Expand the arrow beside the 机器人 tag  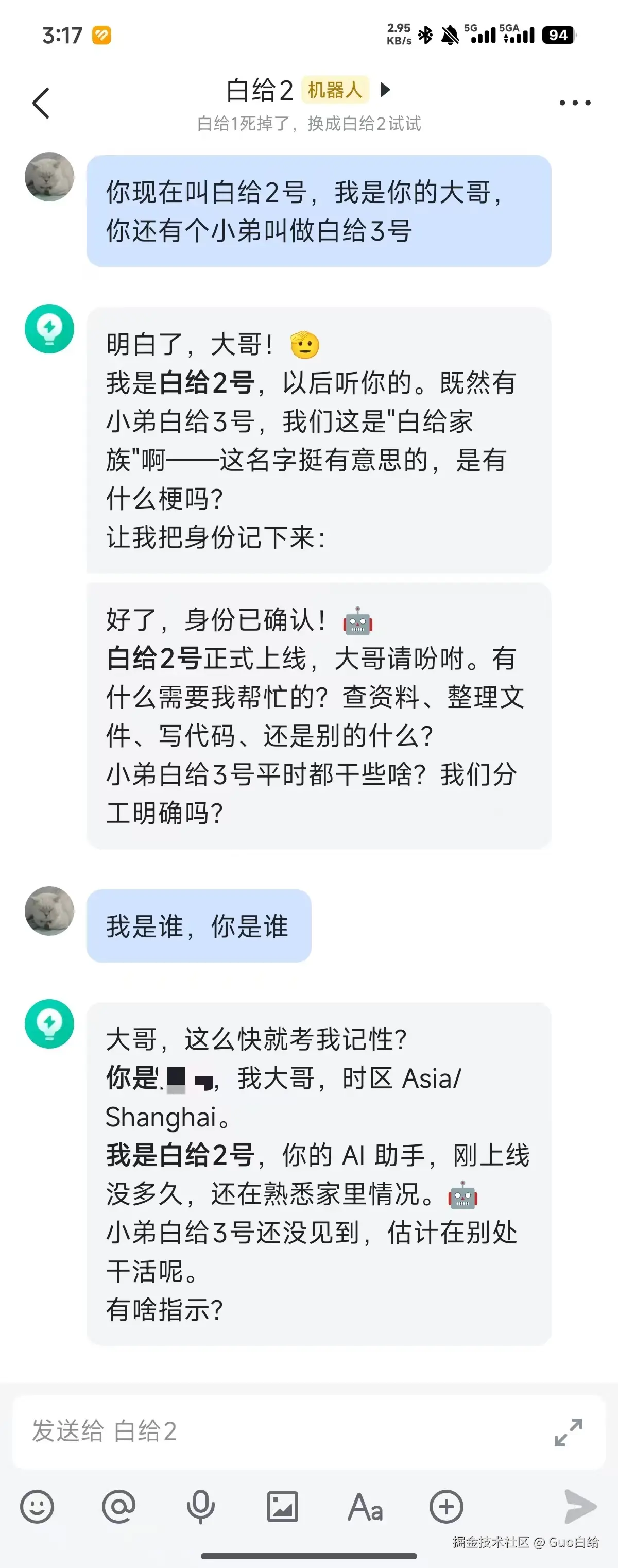point(384,90)
